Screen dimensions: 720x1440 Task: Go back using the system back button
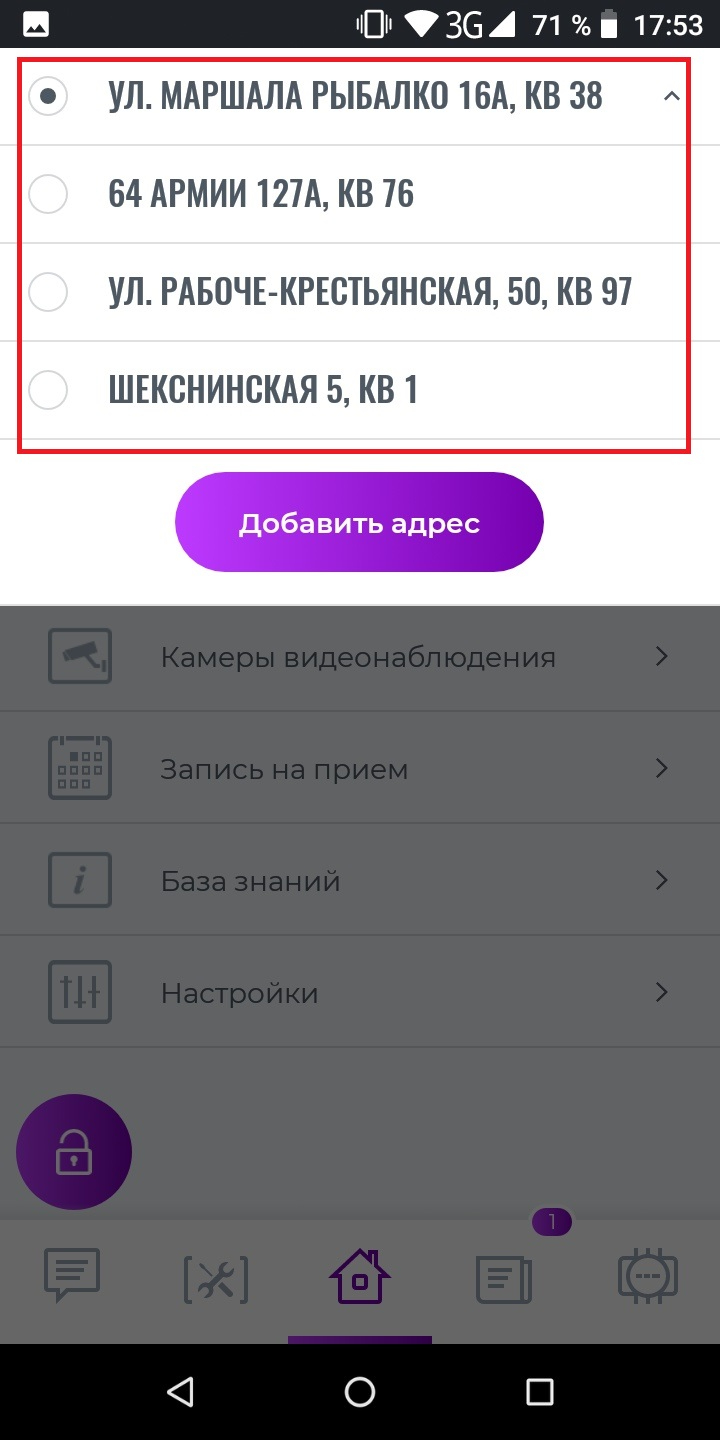point(180,1391)
